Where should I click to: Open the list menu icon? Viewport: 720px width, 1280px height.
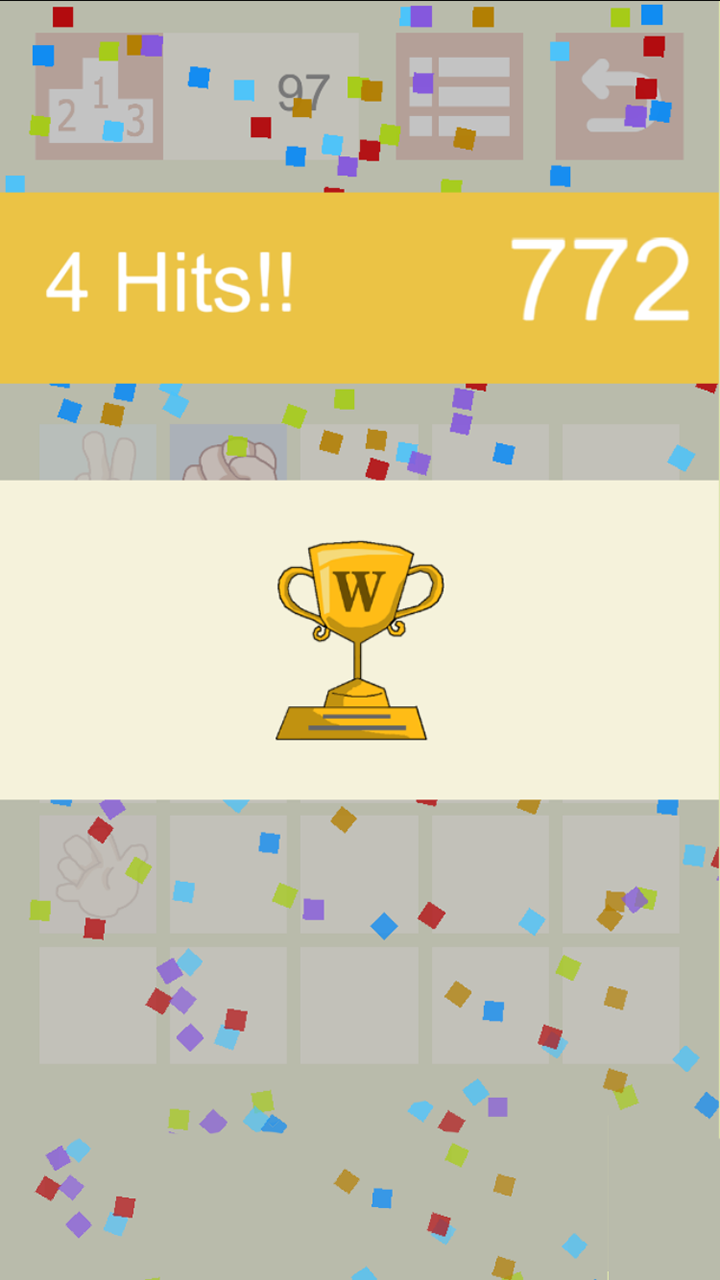point(459,97)
